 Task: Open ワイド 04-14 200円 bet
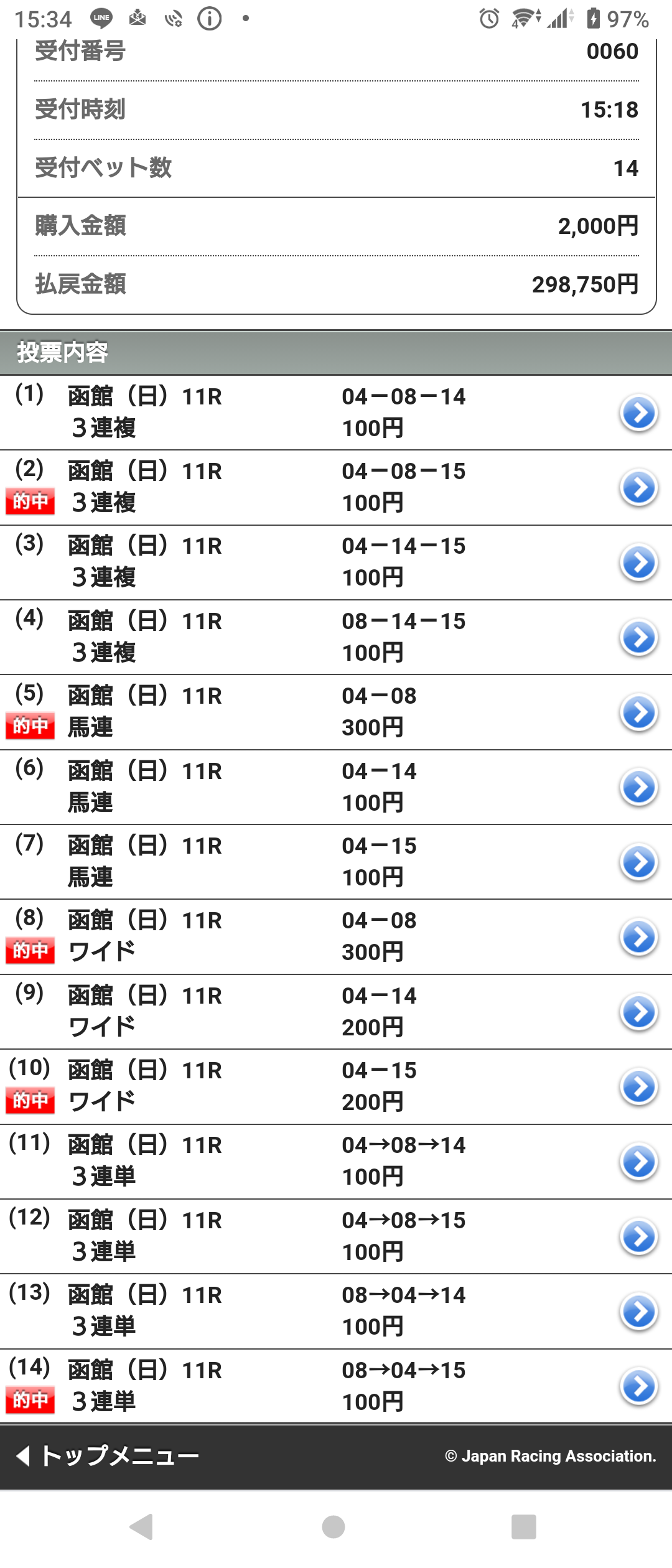click(638, 1012)
